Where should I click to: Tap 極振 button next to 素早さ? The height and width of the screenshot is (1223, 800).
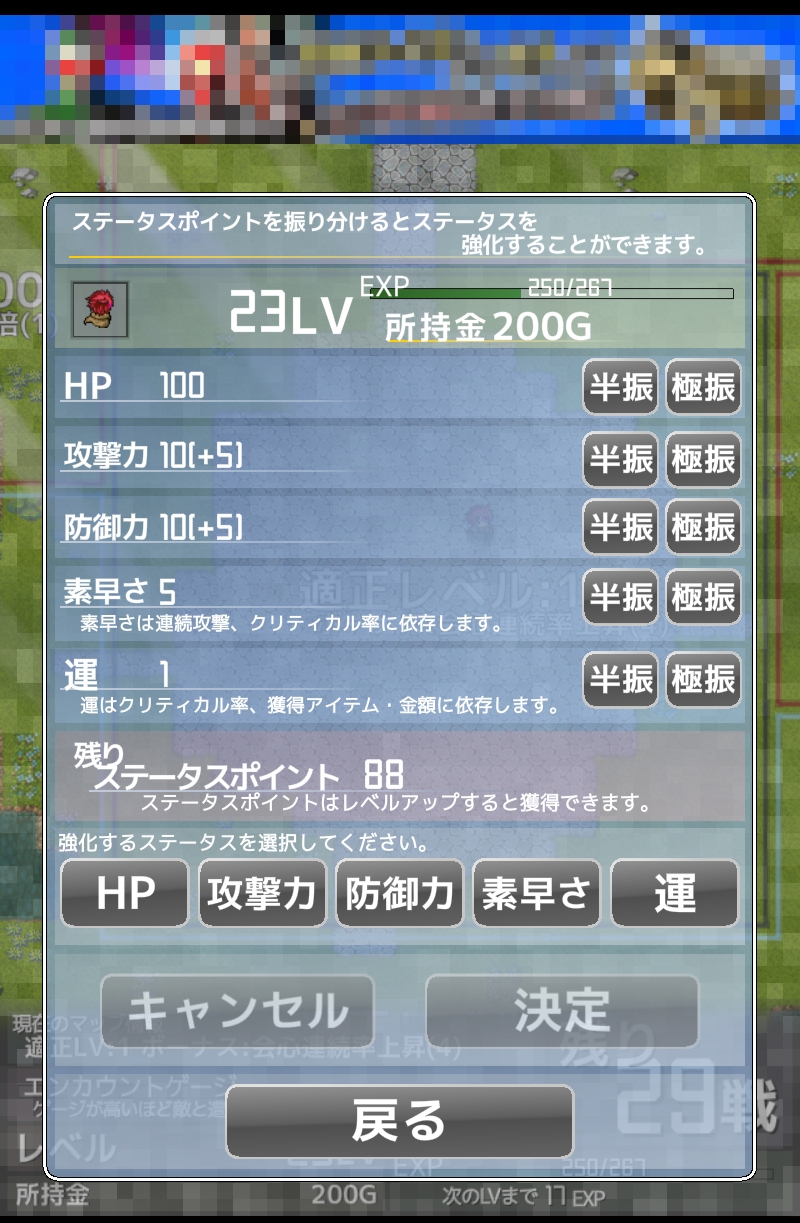pyautogui.click(x=704, y=598)
